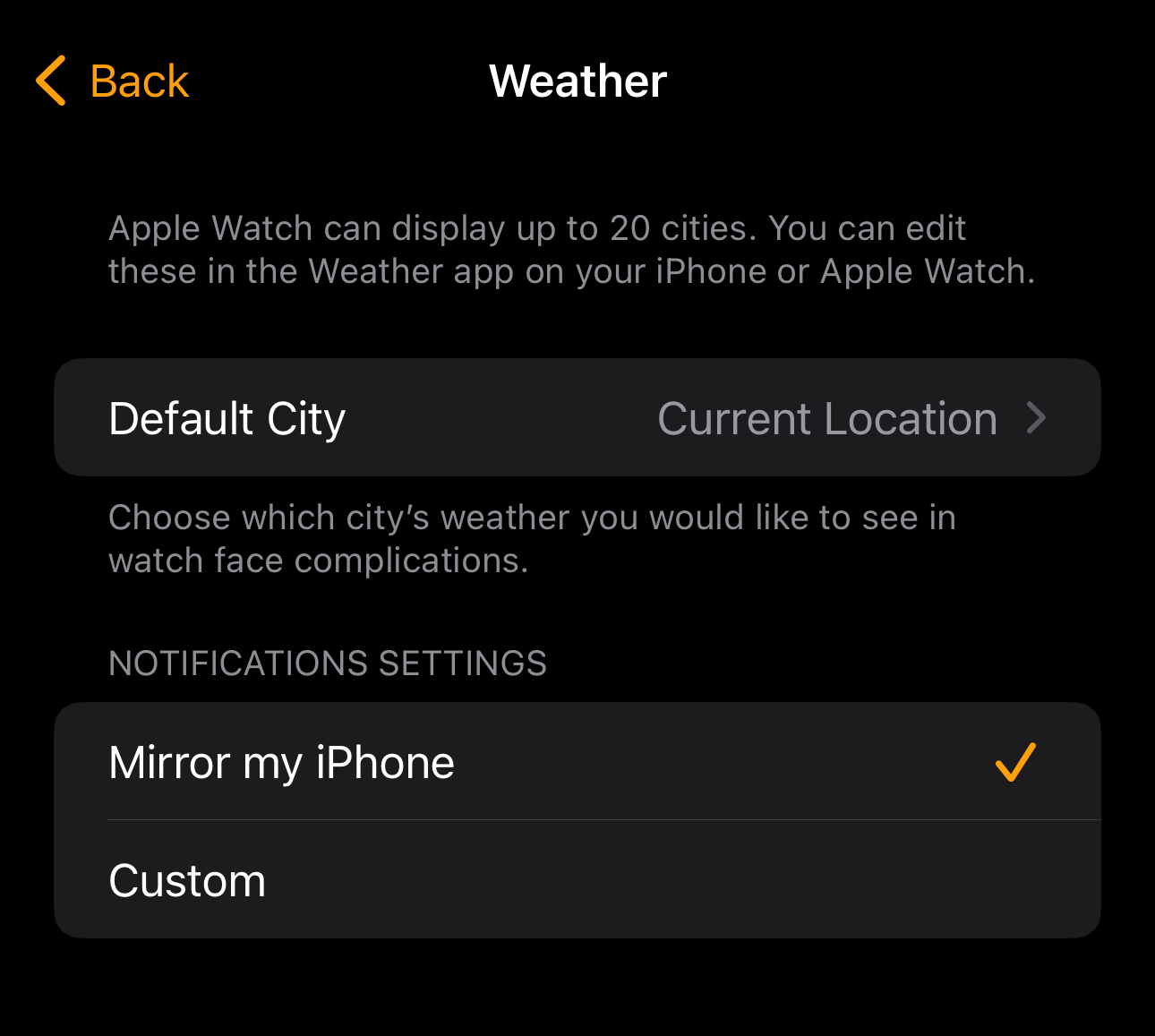
Task: Open the Default City setting
Action: pyautogui.click(x=577, y=417)
